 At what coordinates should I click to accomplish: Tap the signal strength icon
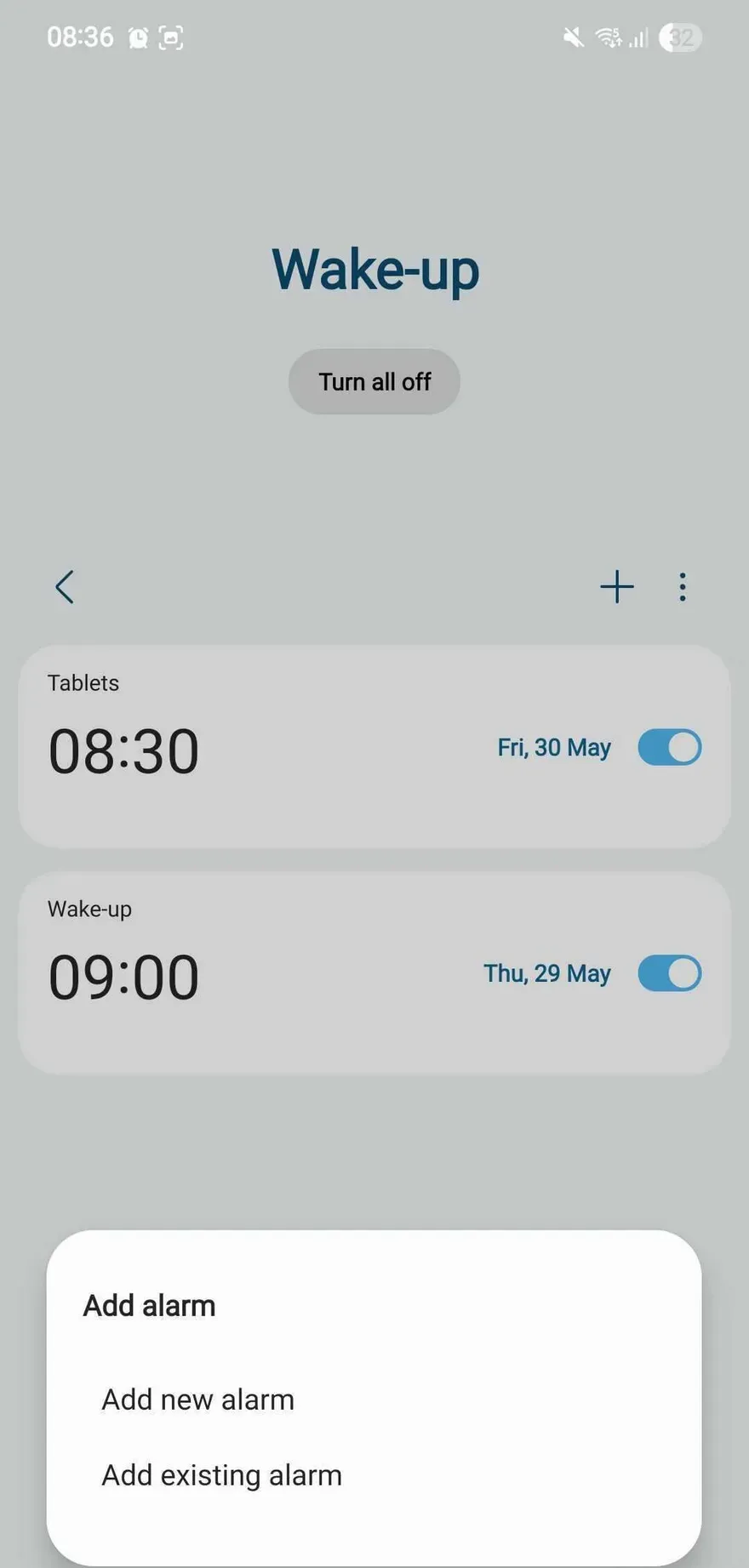click(638, 37)
